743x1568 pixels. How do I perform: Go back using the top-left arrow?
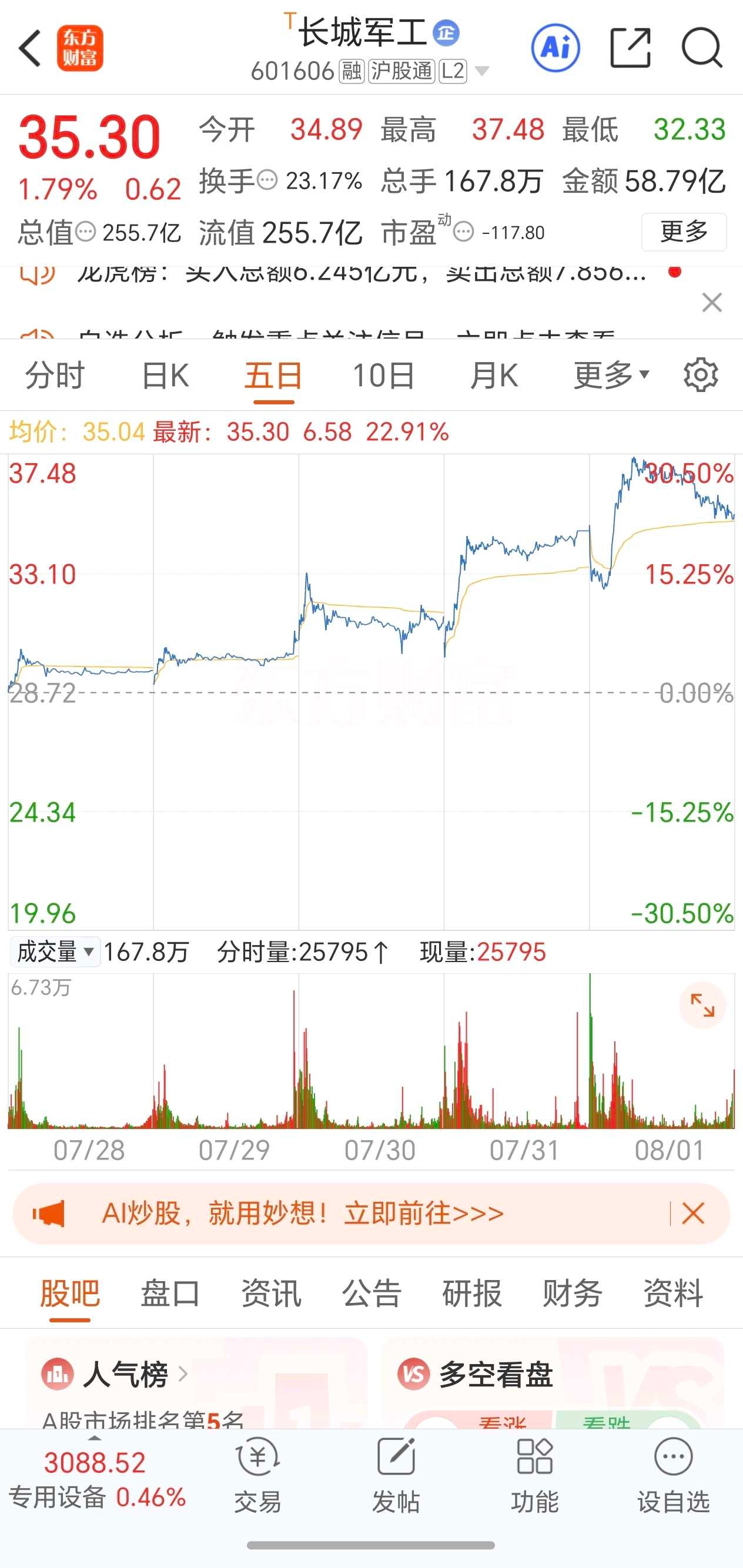pos(30,48)
